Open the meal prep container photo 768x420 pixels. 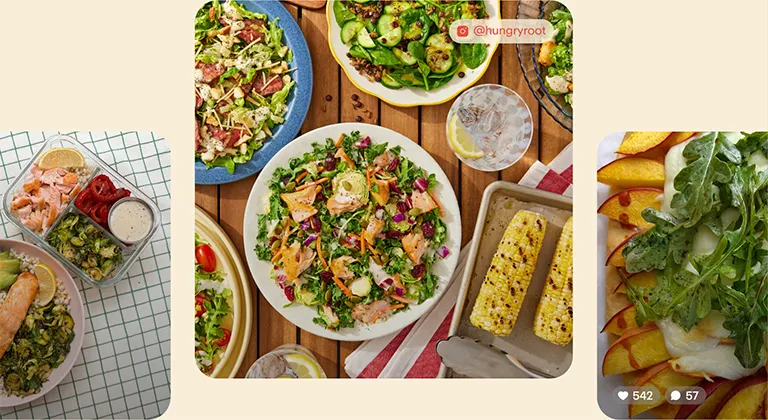84,275
